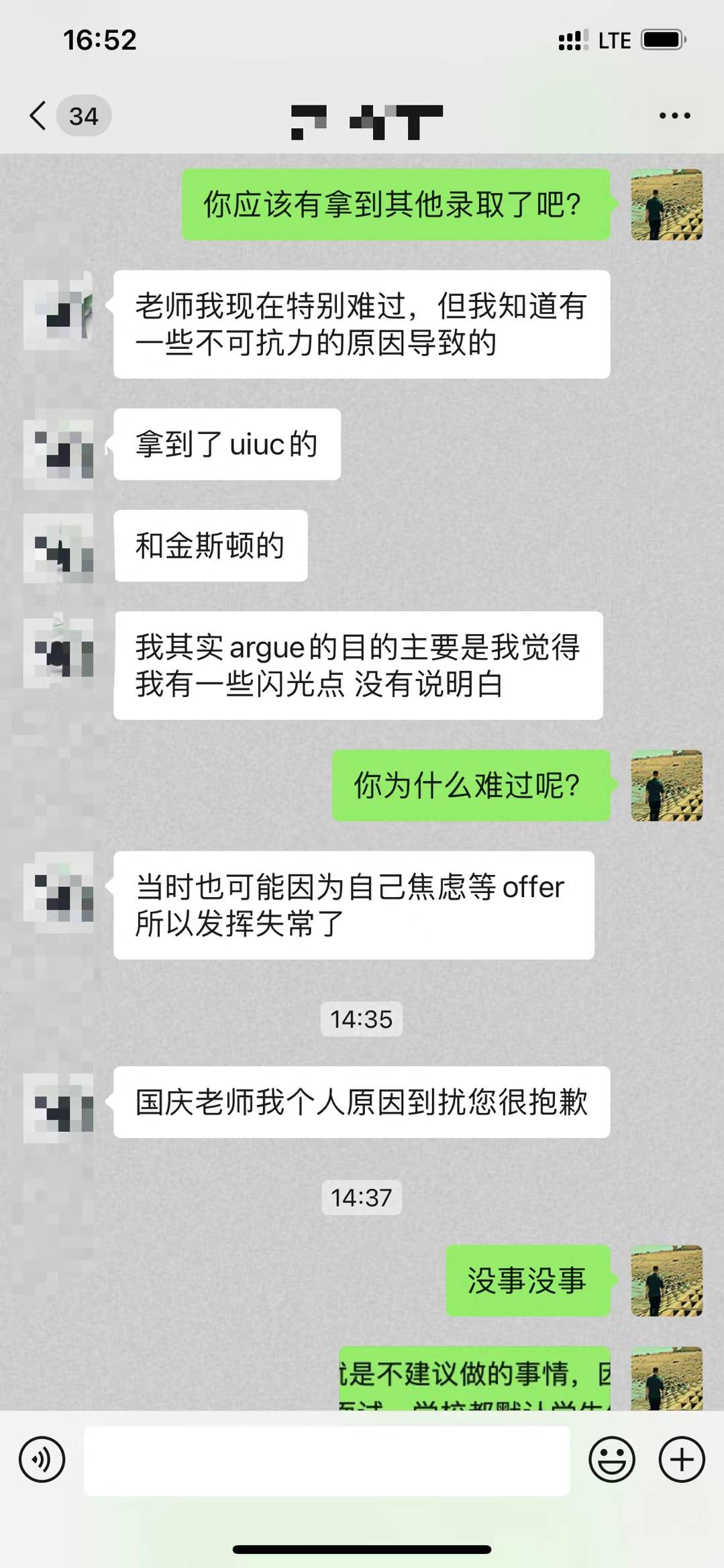This screenshot has height=1568, width=724.
Task: Tap contact's avatar beside 国庆老师我个人原因到扰您很抱歉
Action: pos(59,1102)
